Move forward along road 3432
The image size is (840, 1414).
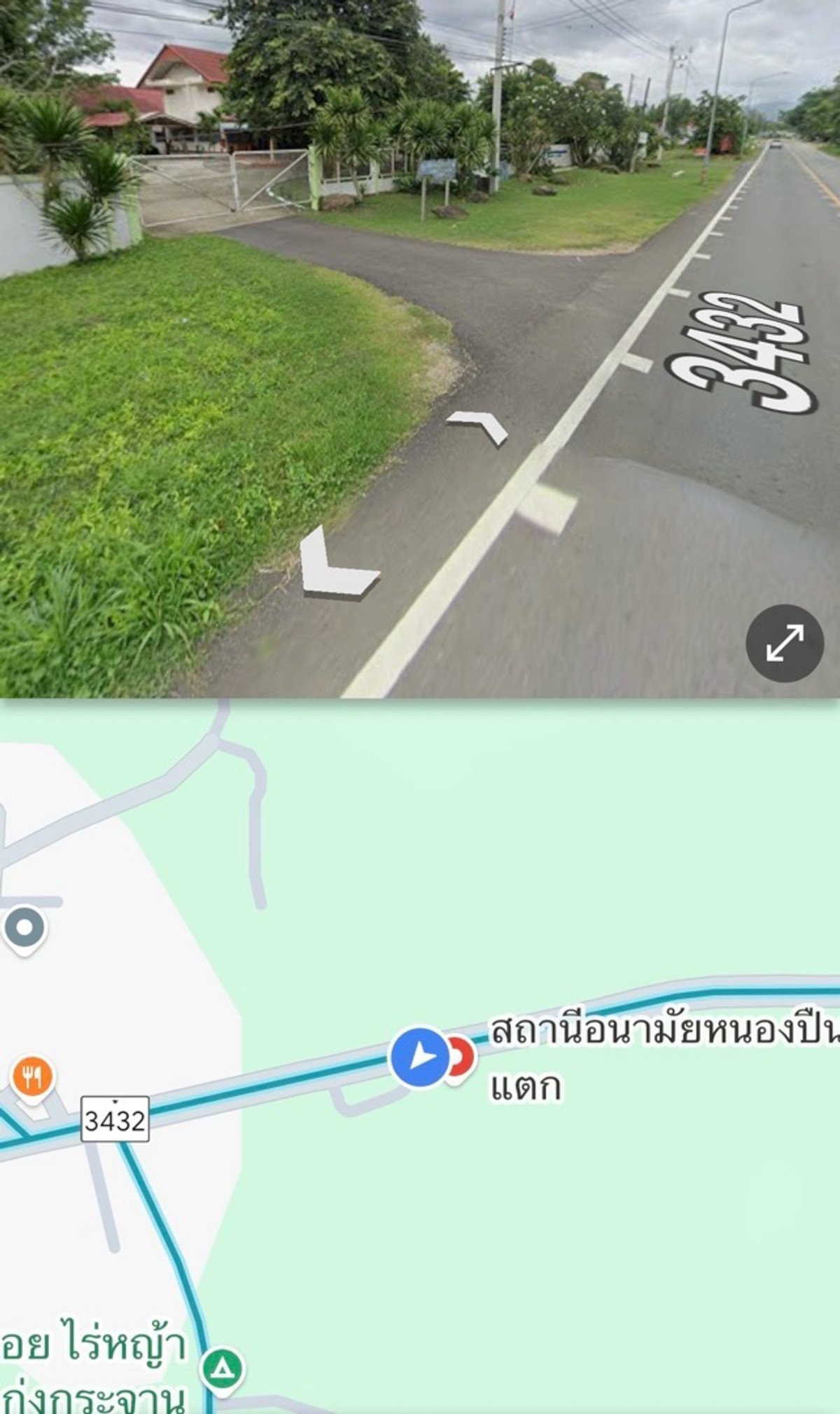click(479, 426)
